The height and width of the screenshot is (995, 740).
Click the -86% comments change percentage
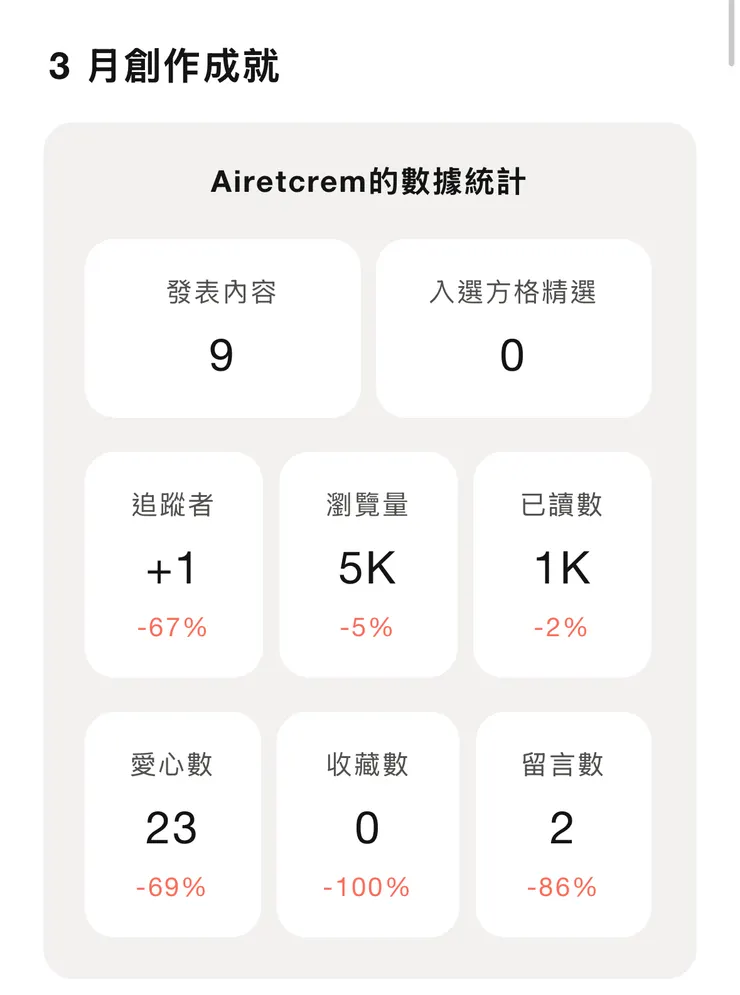point(562,886)
